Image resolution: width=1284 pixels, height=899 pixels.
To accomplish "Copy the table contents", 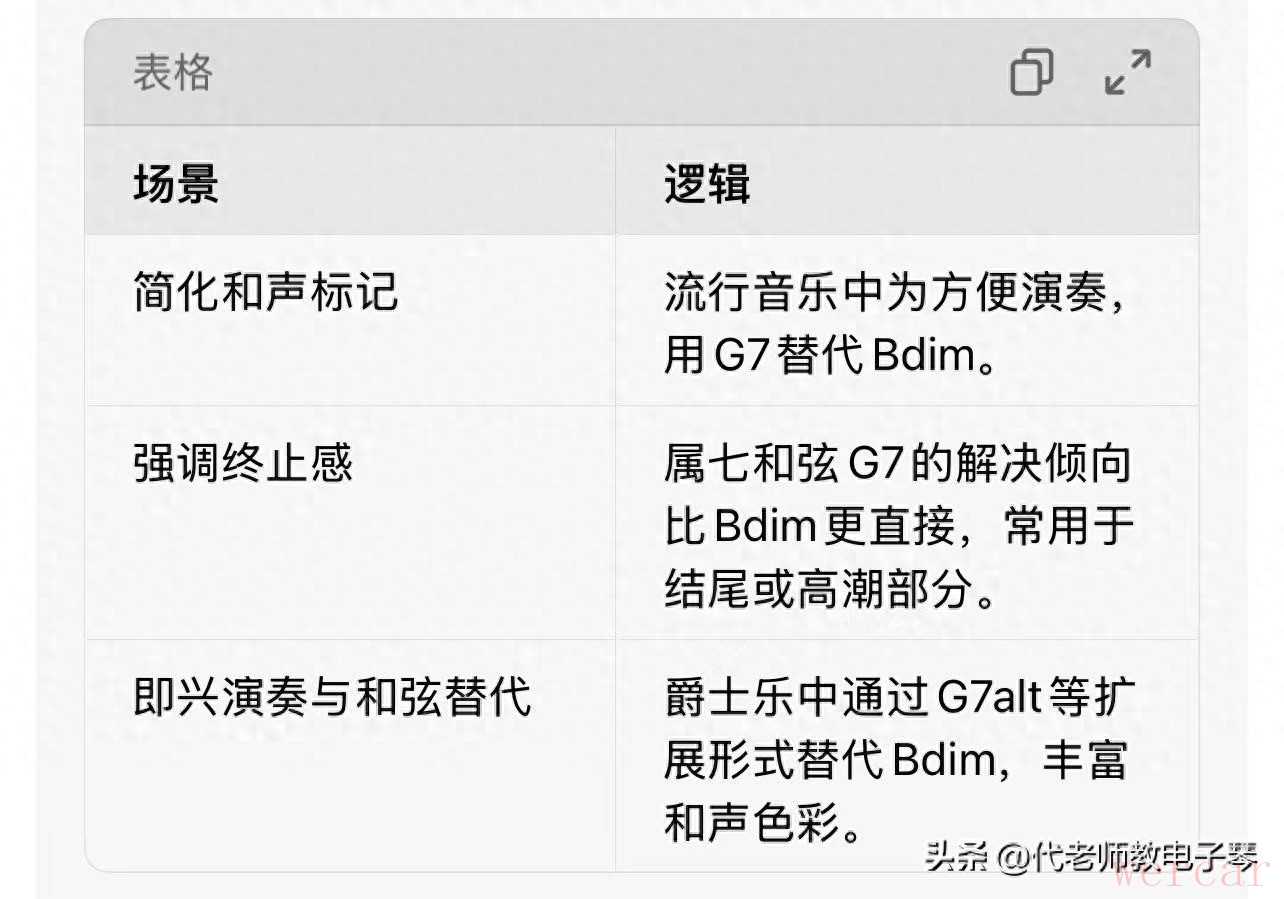I will click(x=1031, y=73).
